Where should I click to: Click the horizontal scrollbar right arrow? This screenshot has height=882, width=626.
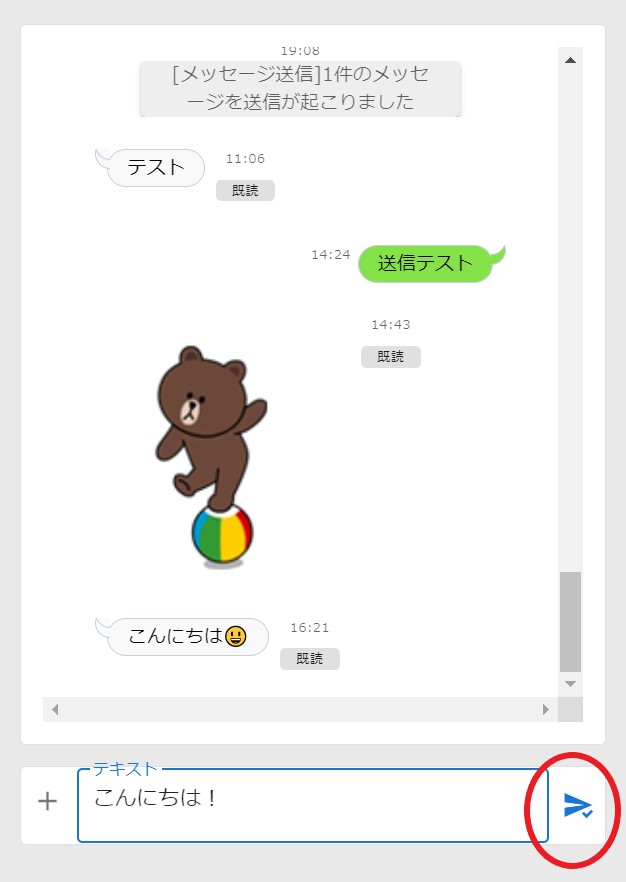(x=545, y=709)
